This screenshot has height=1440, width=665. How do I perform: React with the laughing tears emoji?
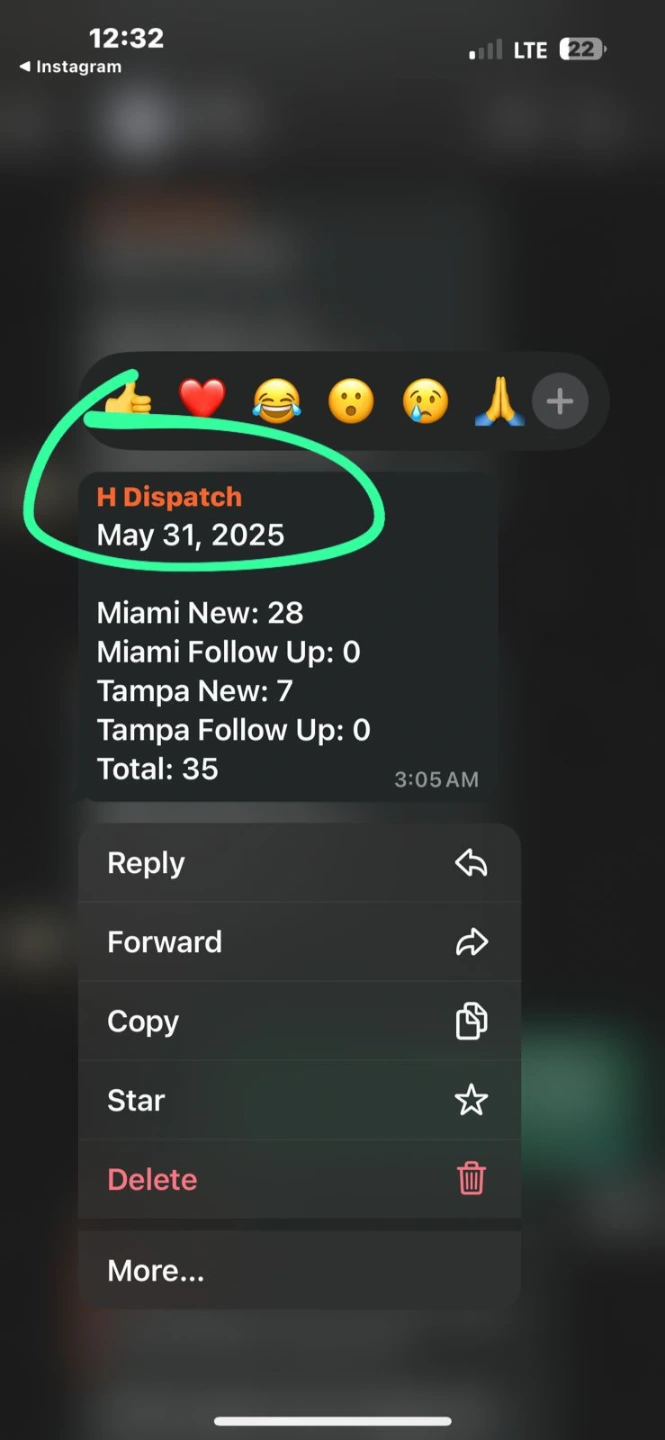click(276, 401)
